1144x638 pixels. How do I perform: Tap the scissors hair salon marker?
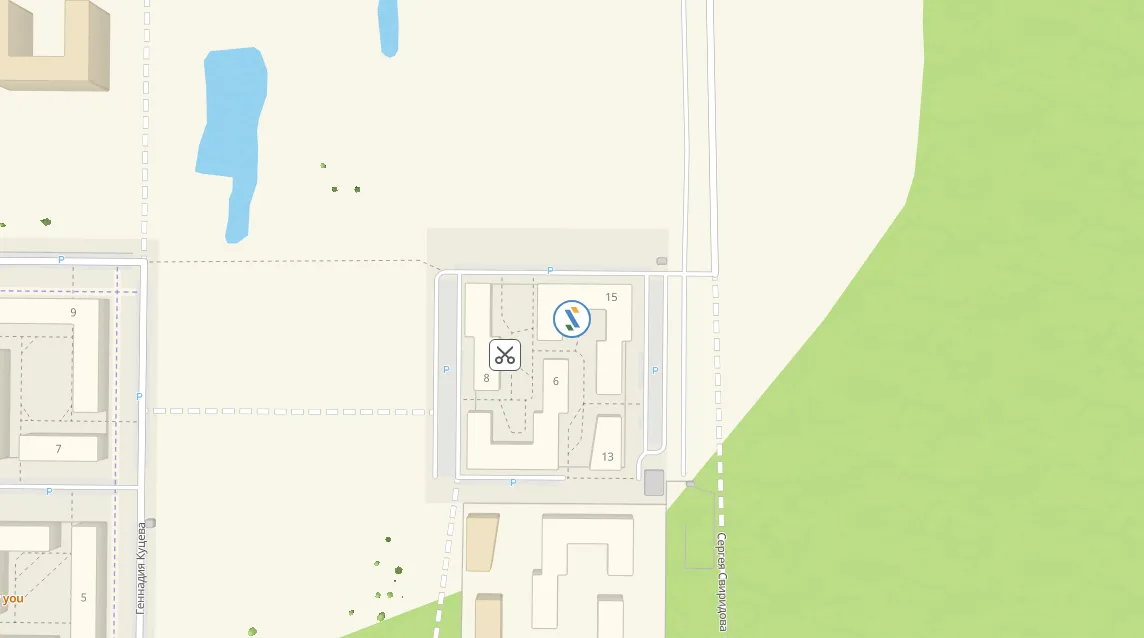pos(505,355)
